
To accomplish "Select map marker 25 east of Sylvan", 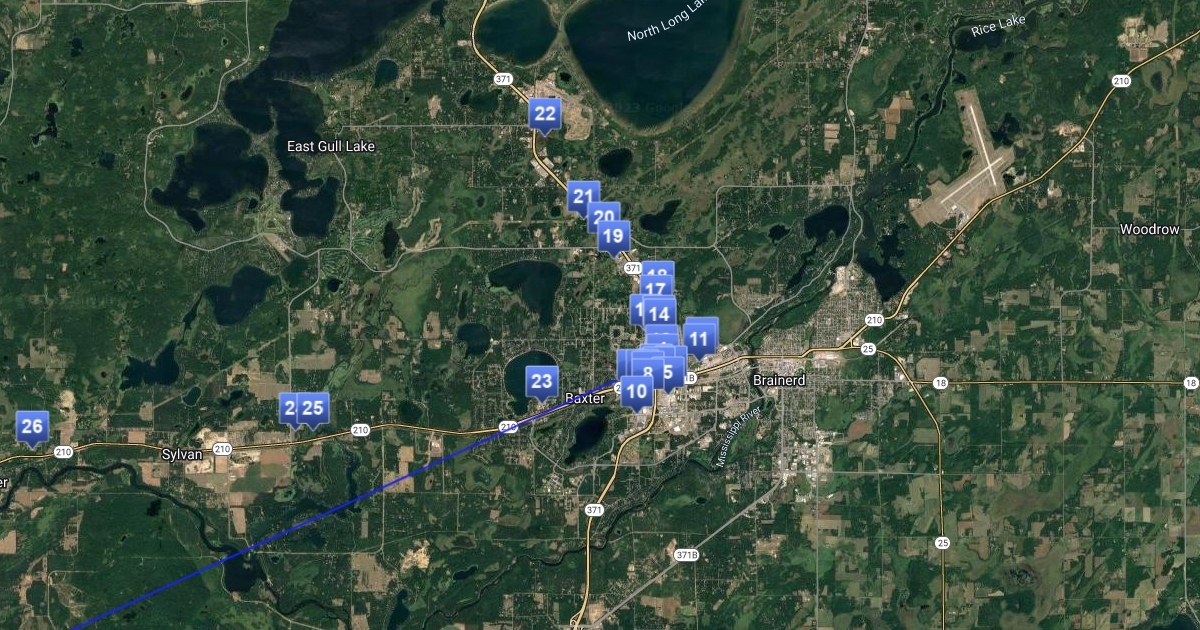I will (x=314, y=408).
